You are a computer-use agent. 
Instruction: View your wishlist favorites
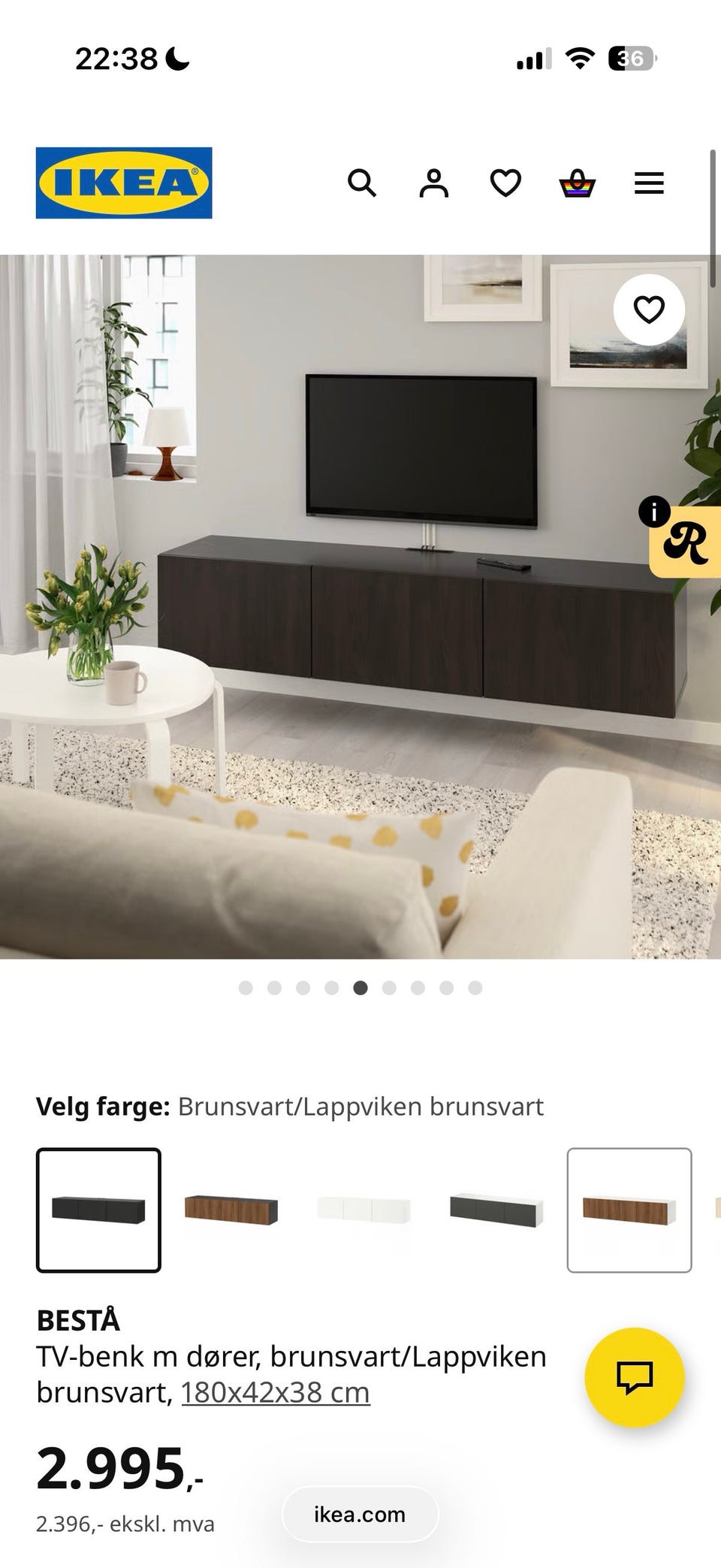[505, 183]
